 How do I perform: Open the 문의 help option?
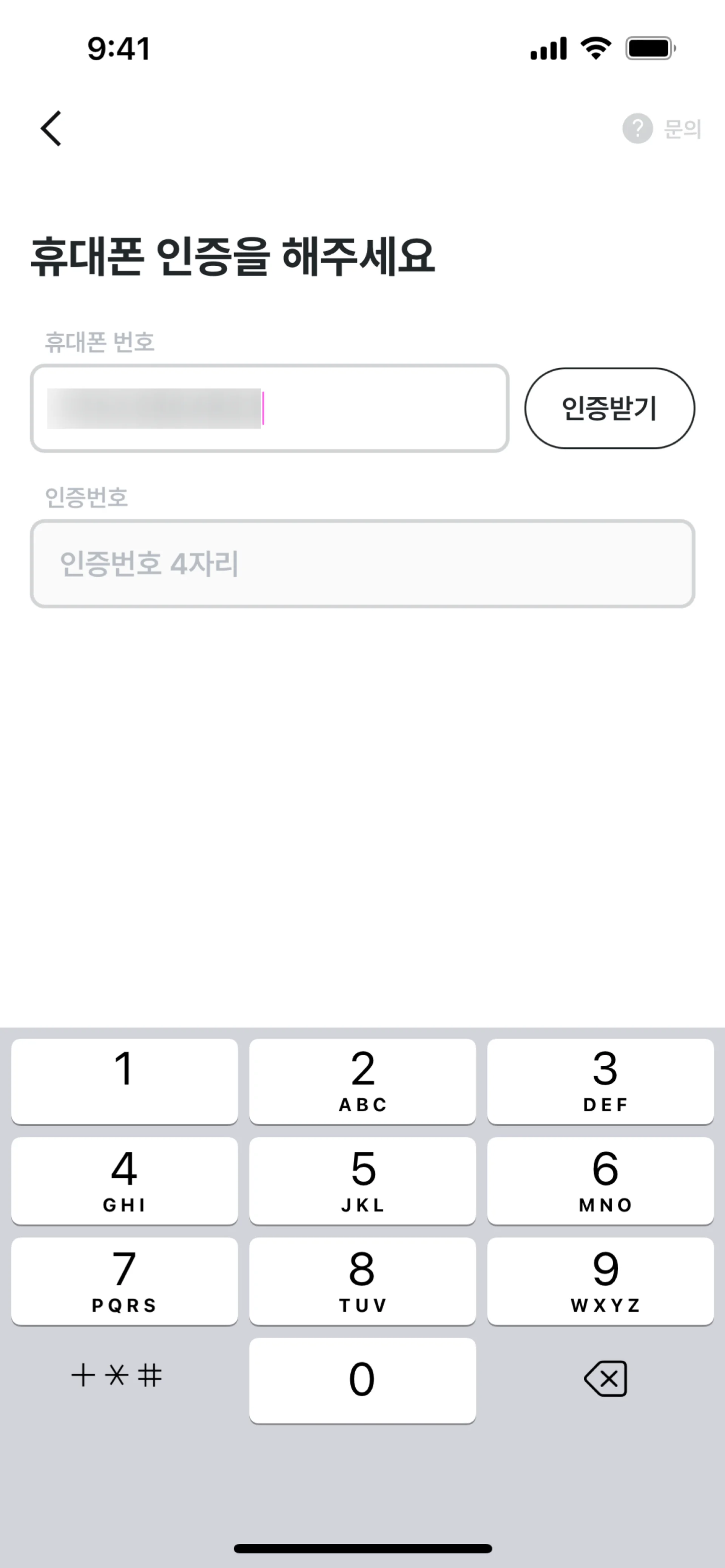662,128
